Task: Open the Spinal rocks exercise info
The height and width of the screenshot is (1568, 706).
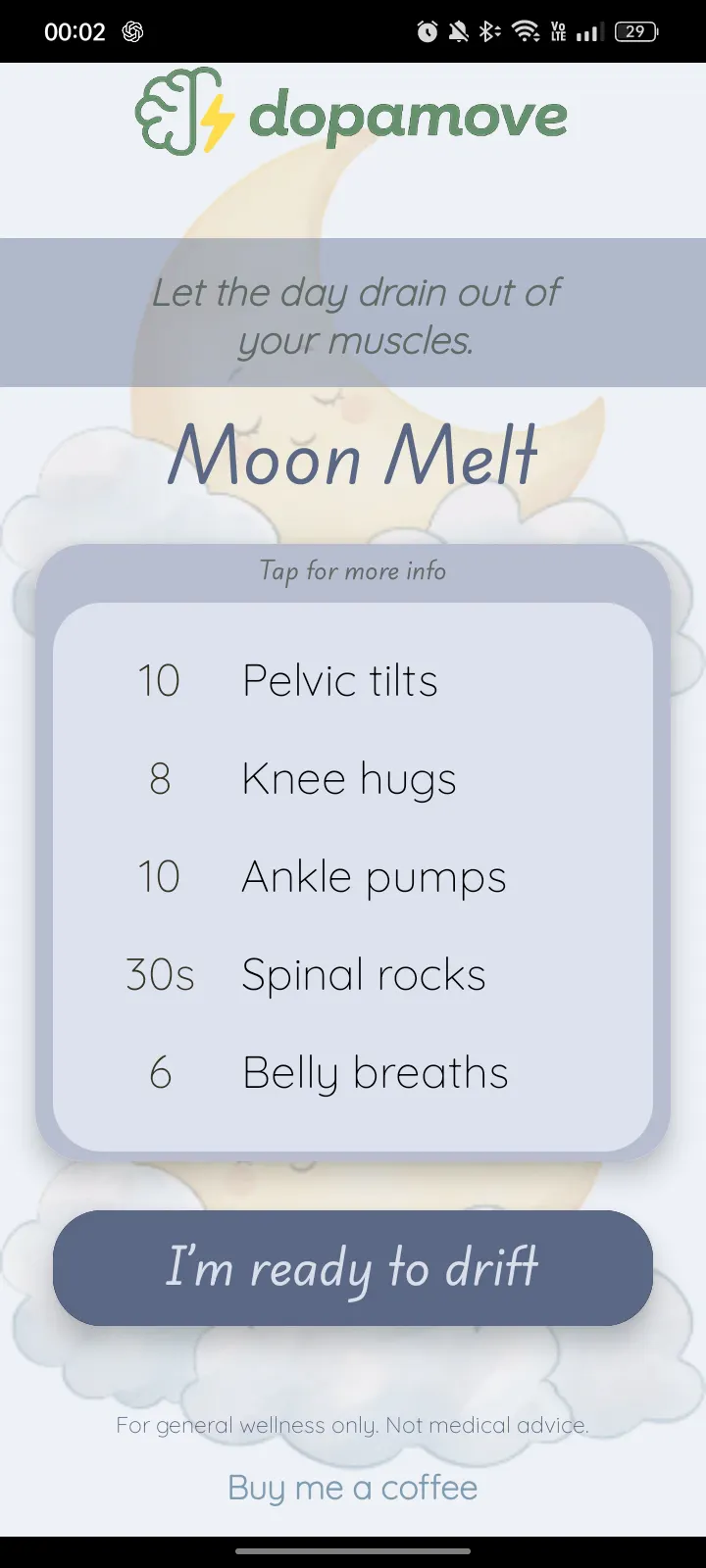Action: (353, 975)
